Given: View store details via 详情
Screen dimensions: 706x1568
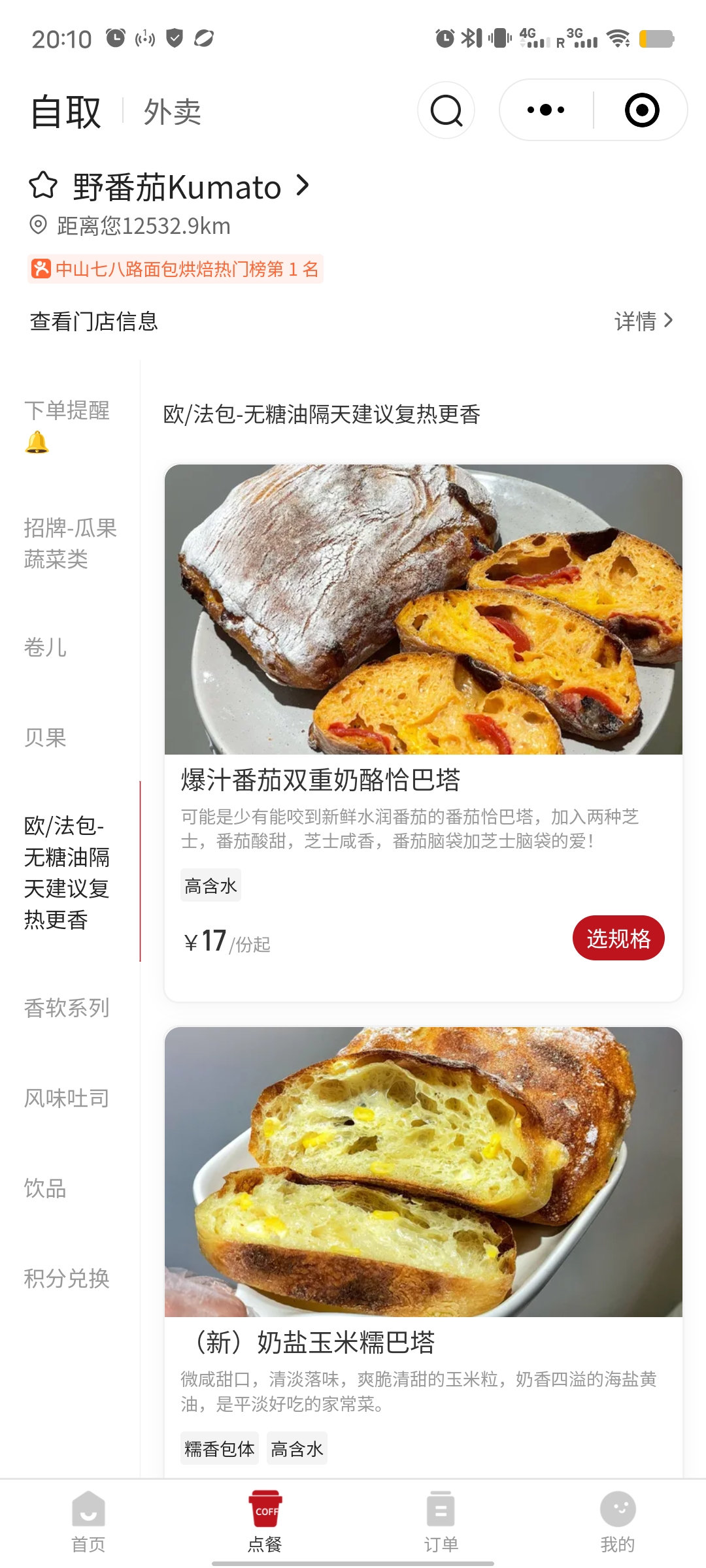Looking at the screenshot, I should coord(643,321).
